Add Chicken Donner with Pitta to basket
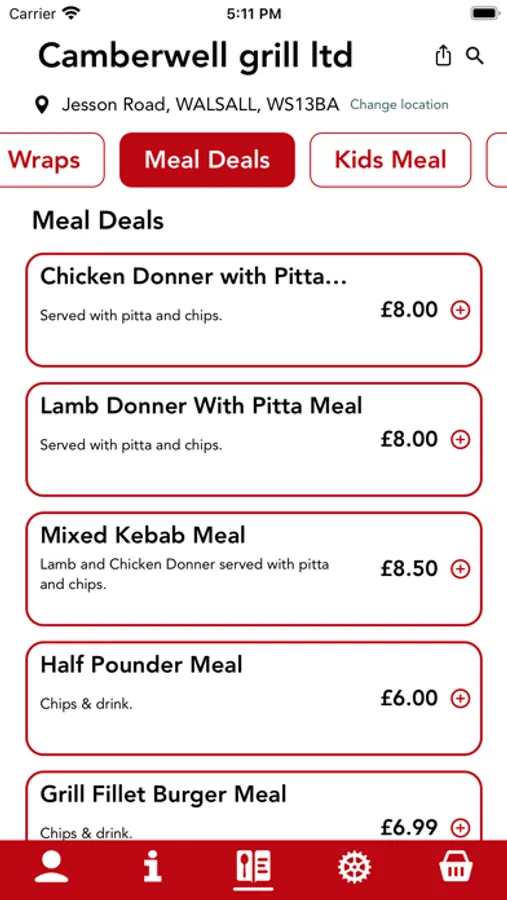The height and width of the screenshot is (900, 507). [x=460, y=311]
